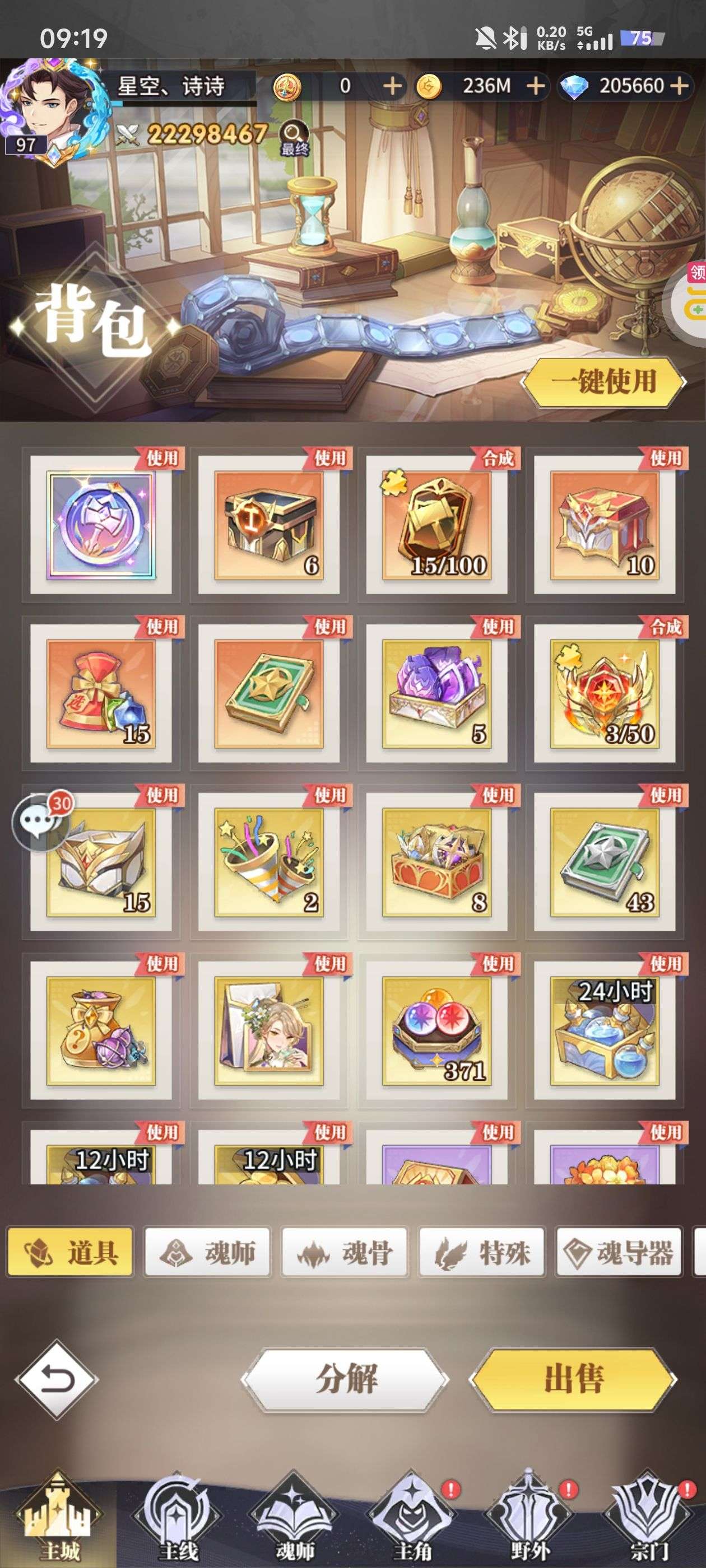
Task: Go back with the return arrow
Action: (57, 1379)
